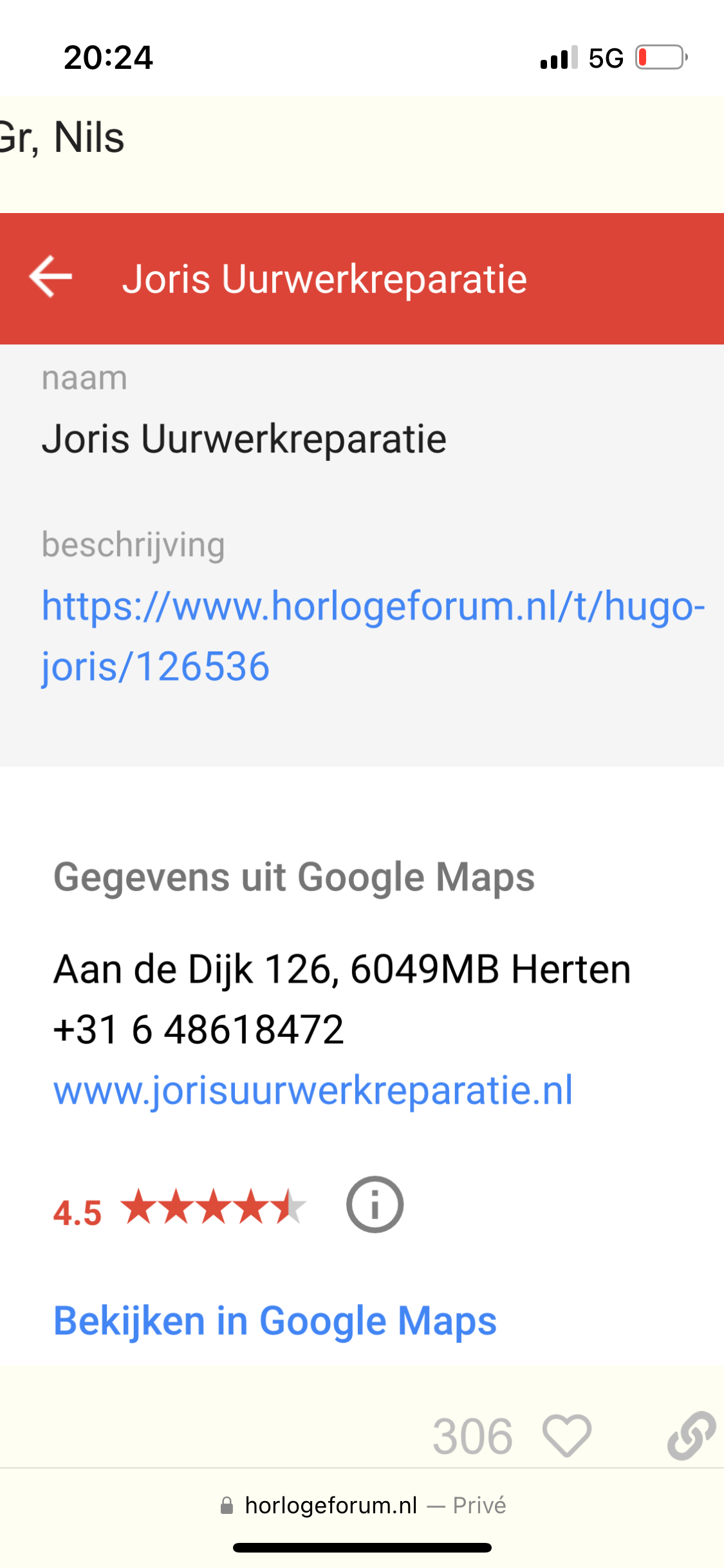Open the horlogeforum.nl hugo-joris link
This screenshot has height=1568, width=724.
373,636
